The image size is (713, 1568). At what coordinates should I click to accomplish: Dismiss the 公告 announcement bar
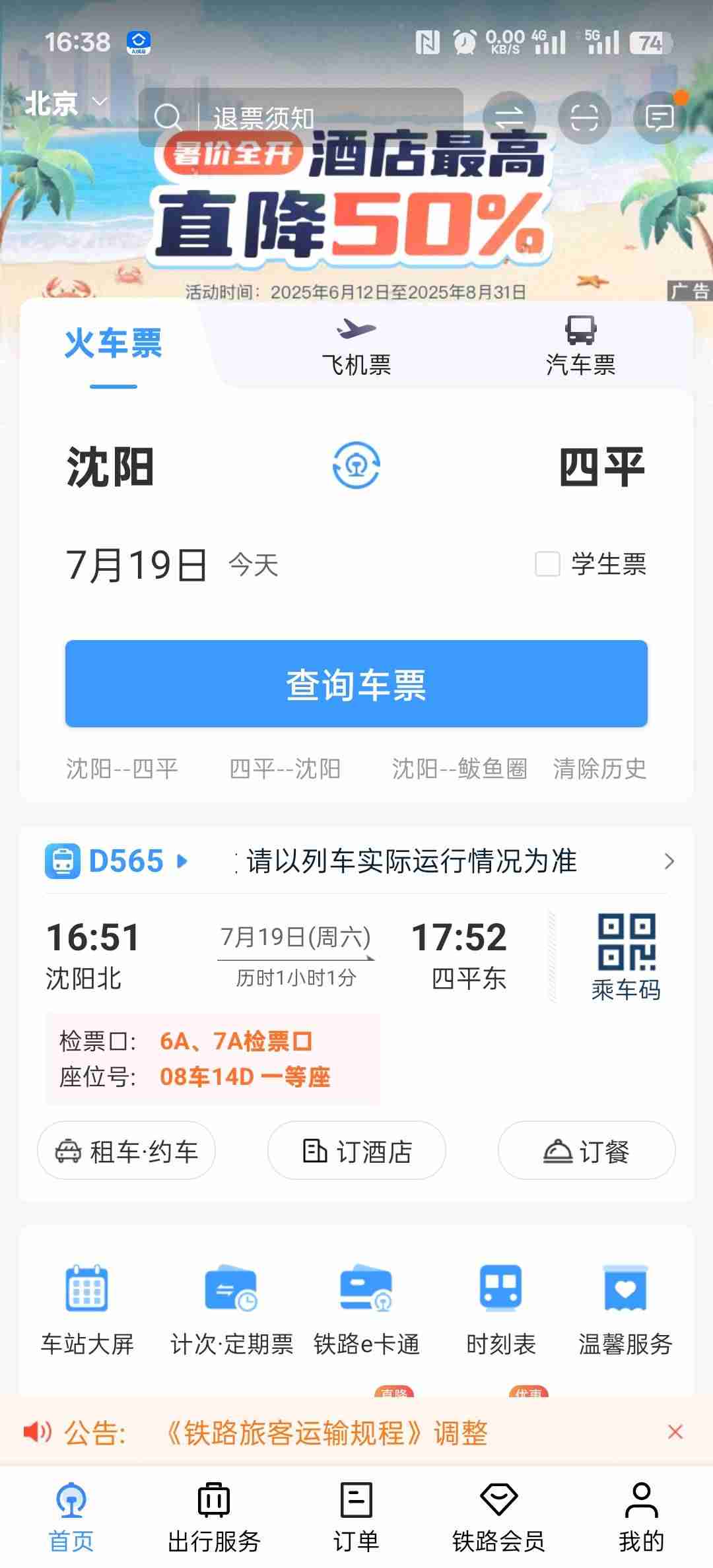click(x=675, y=1431)
